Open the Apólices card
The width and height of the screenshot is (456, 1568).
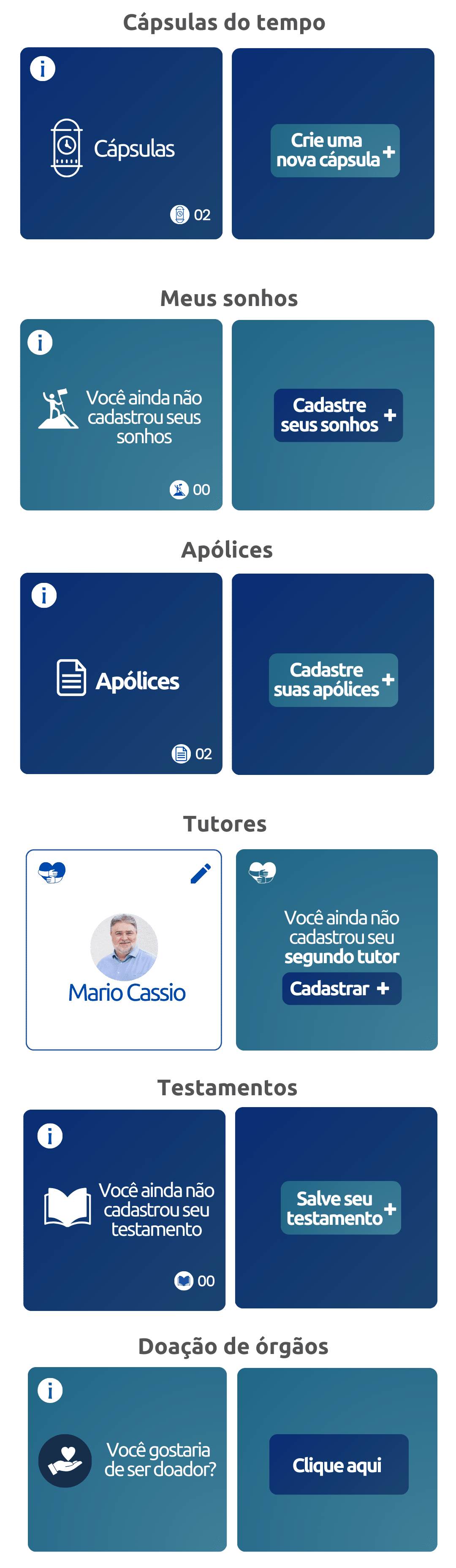121,680
